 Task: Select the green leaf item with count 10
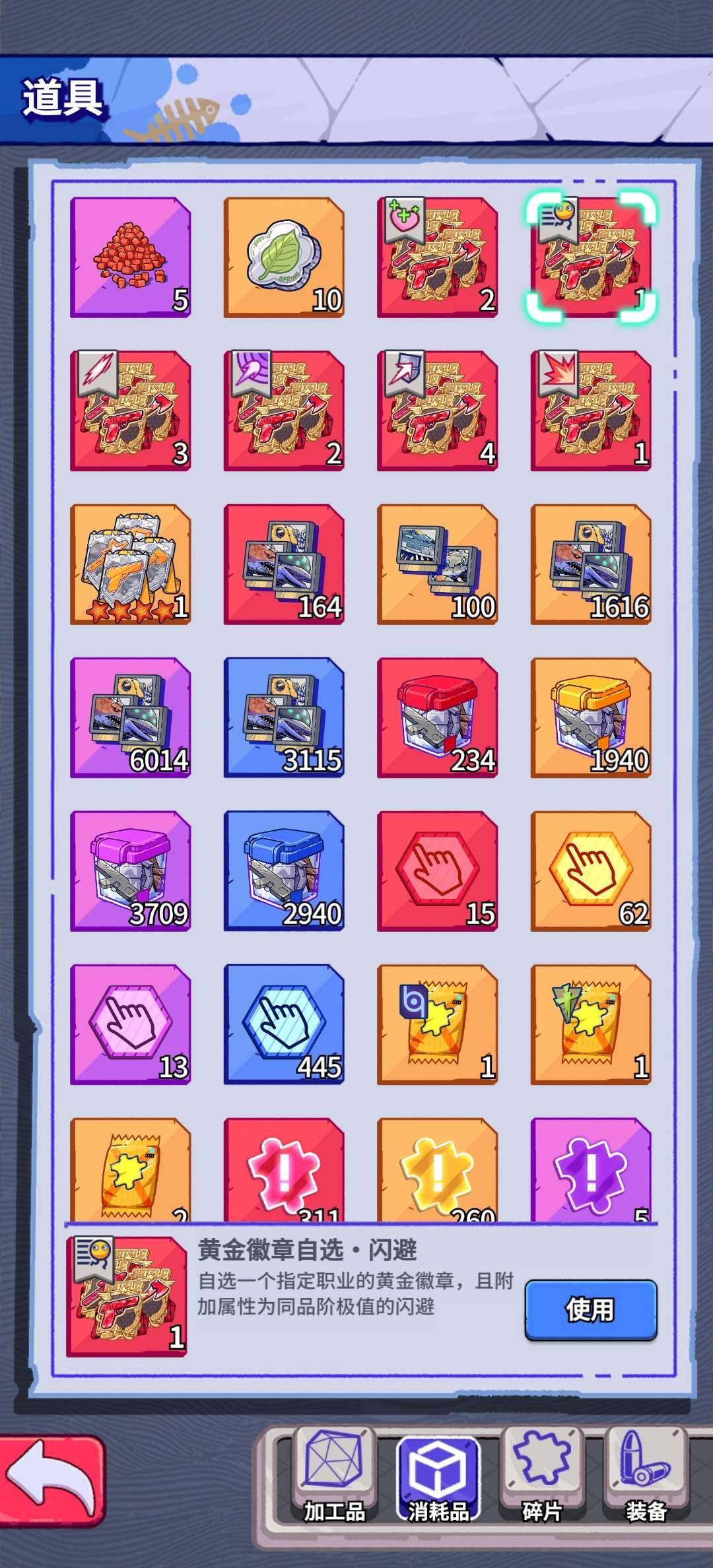(x=284, y=257)
